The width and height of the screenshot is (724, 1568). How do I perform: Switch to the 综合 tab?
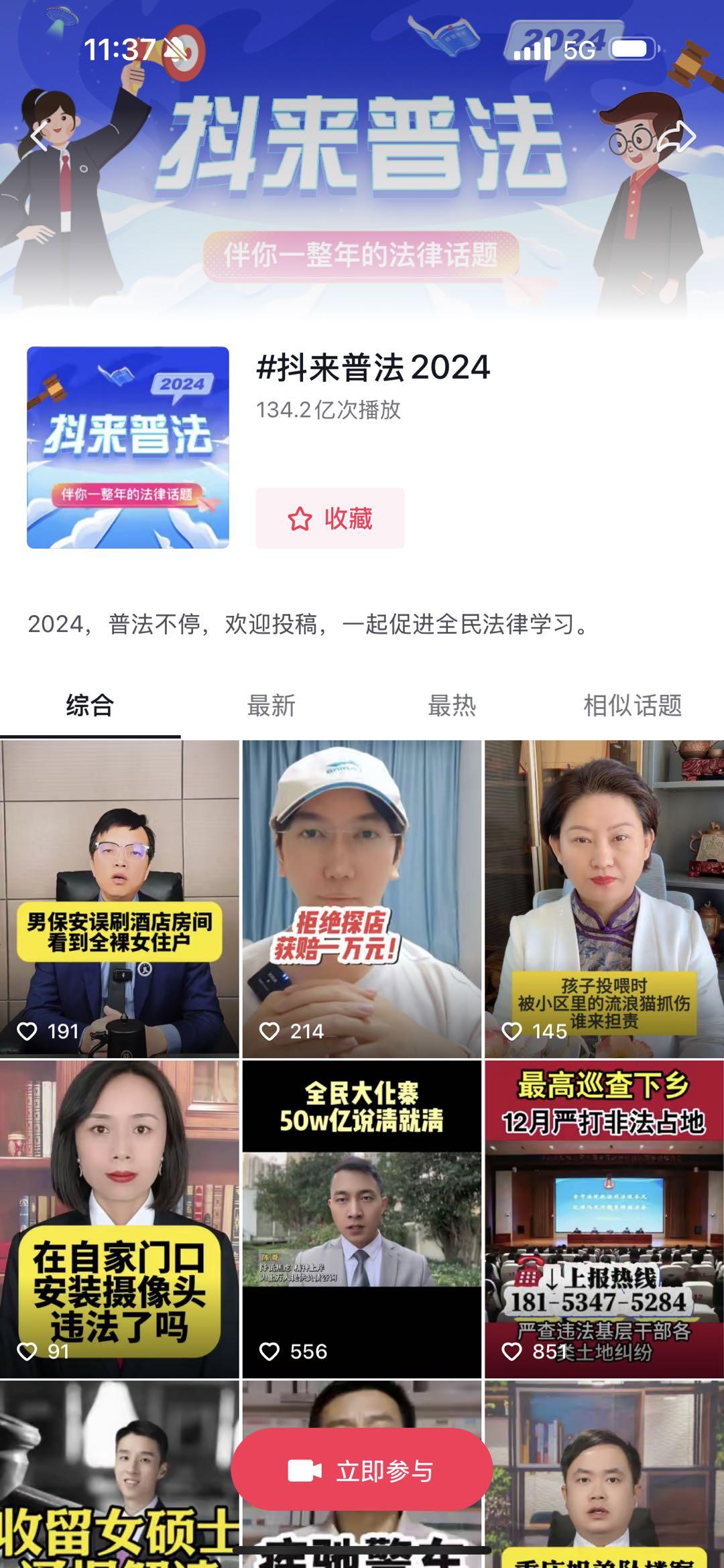click(x=90, y=705)
